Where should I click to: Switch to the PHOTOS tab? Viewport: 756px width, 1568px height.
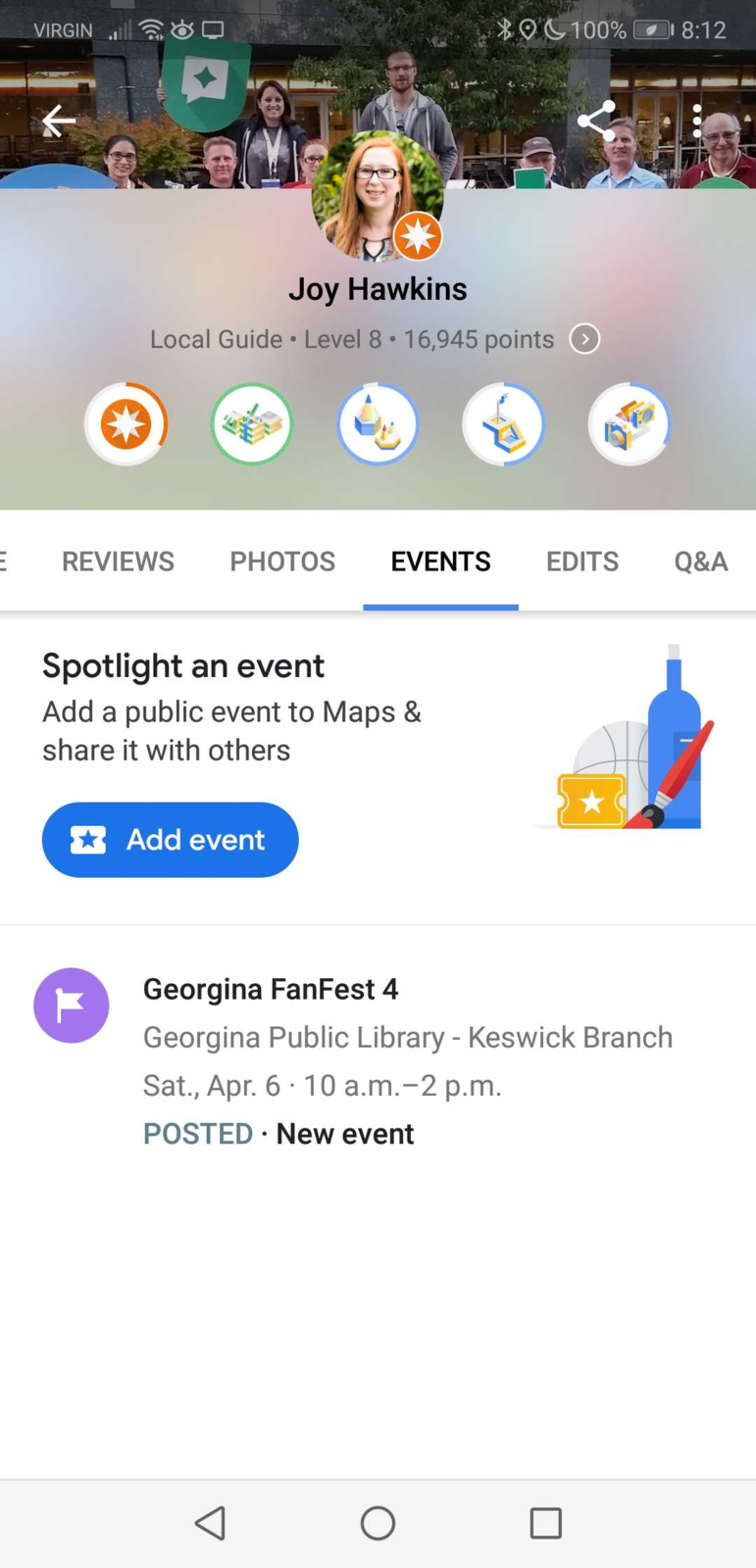[281, 561]
